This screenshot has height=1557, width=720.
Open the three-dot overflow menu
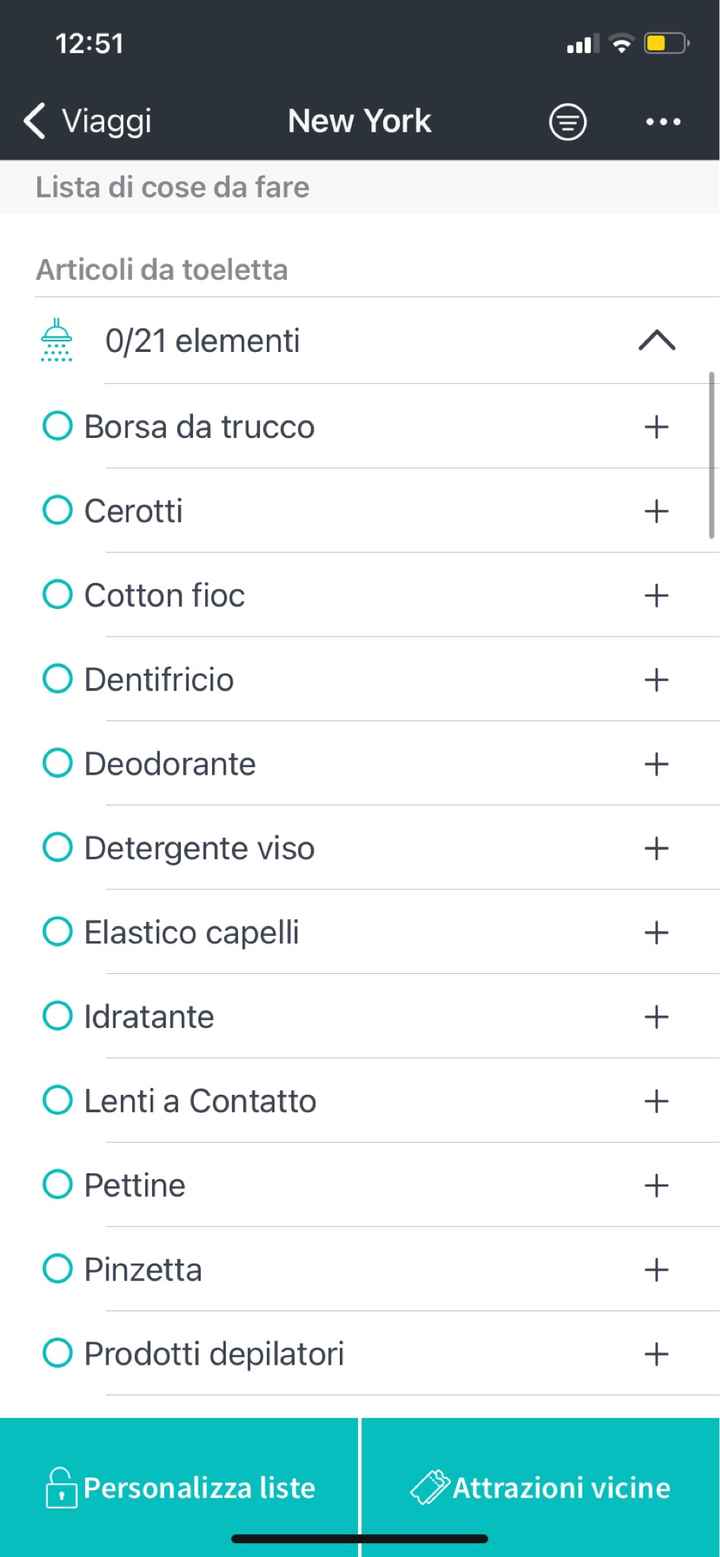coord(663,121)
